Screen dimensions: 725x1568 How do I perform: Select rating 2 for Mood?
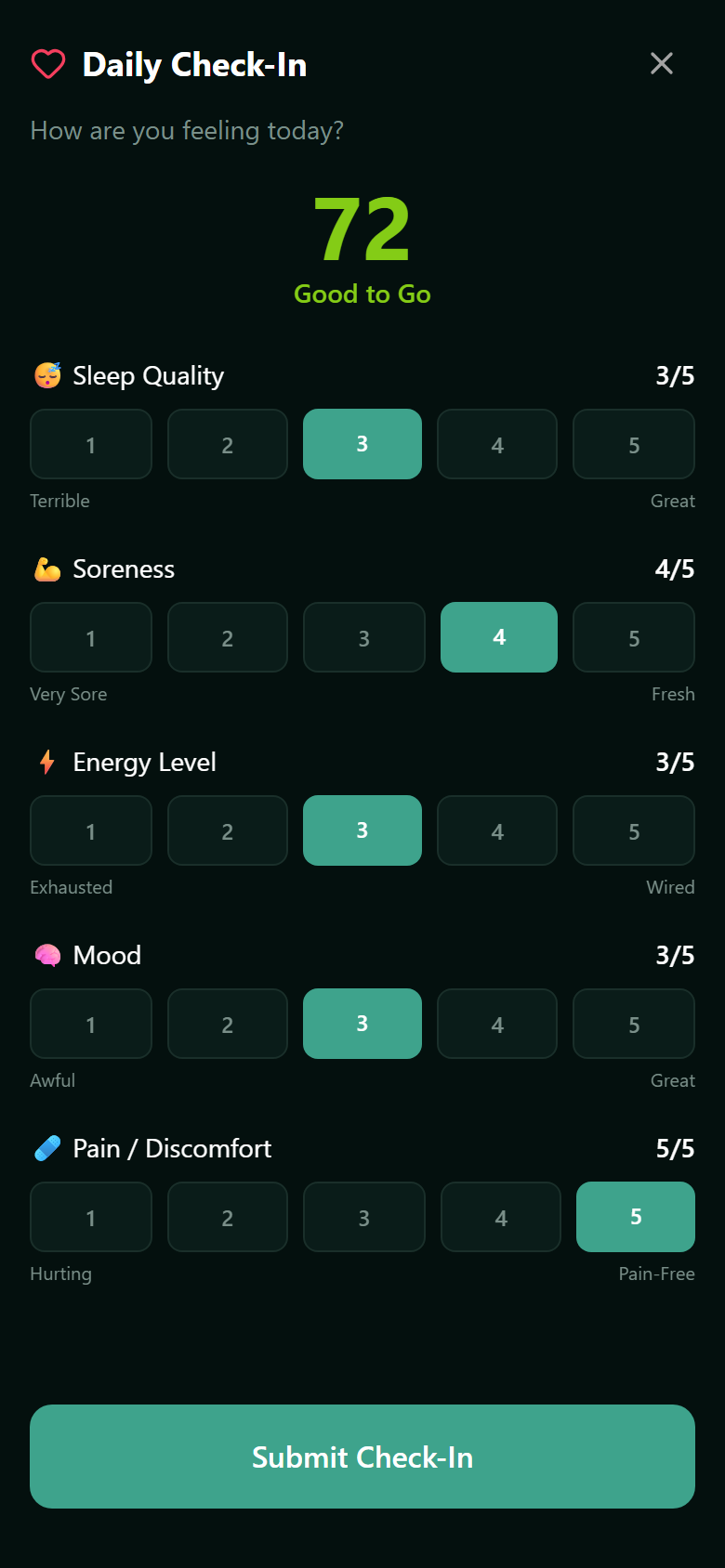(227, 1024)
